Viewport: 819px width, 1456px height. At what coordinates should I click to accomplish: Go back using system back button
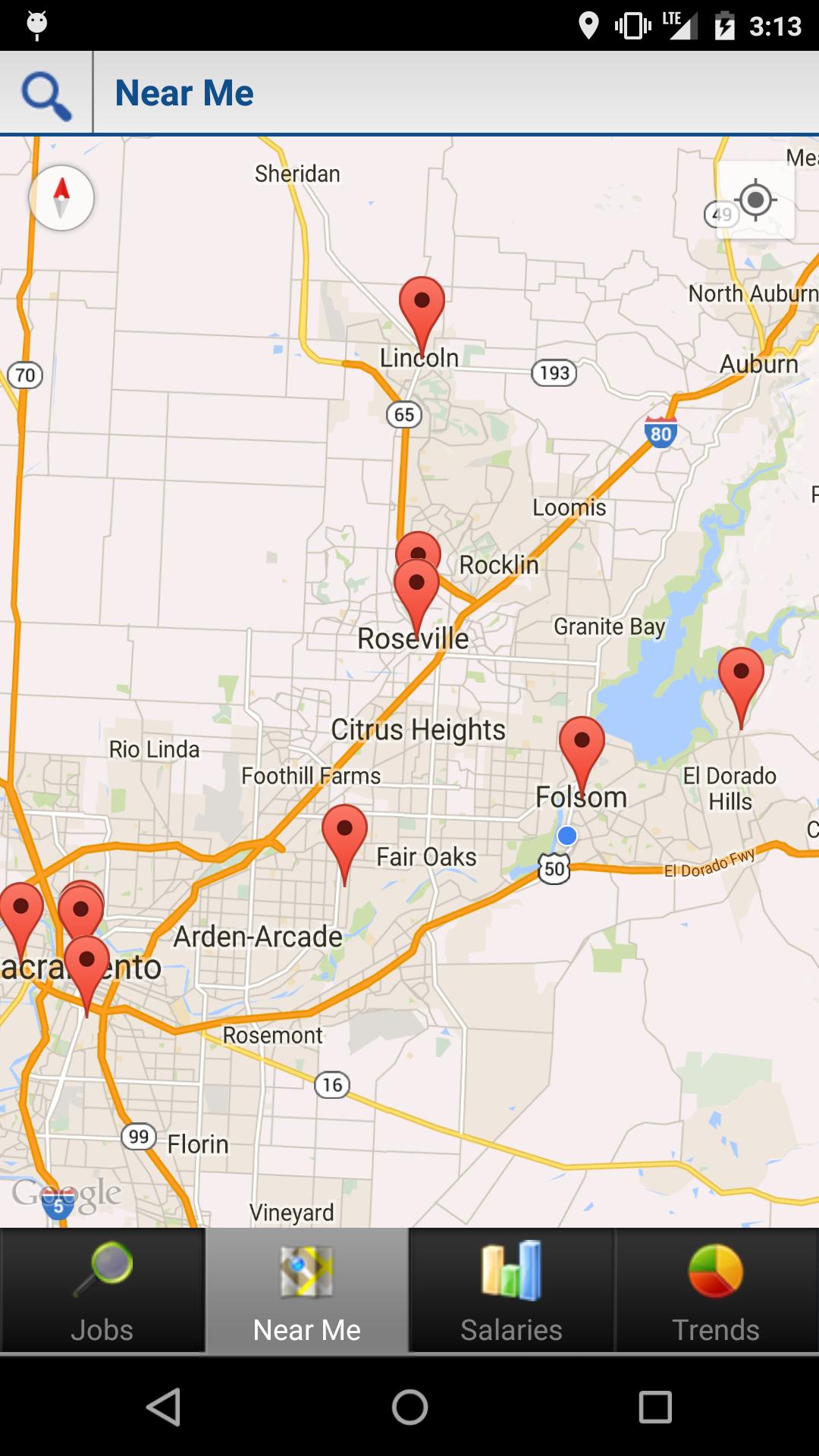click(x=163, y=1407)
